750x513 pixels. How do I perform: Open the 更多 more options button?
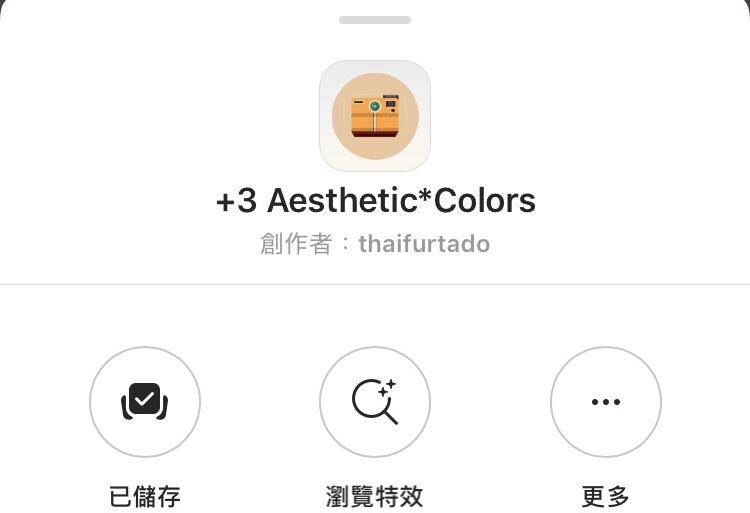[x=606, y=402]
